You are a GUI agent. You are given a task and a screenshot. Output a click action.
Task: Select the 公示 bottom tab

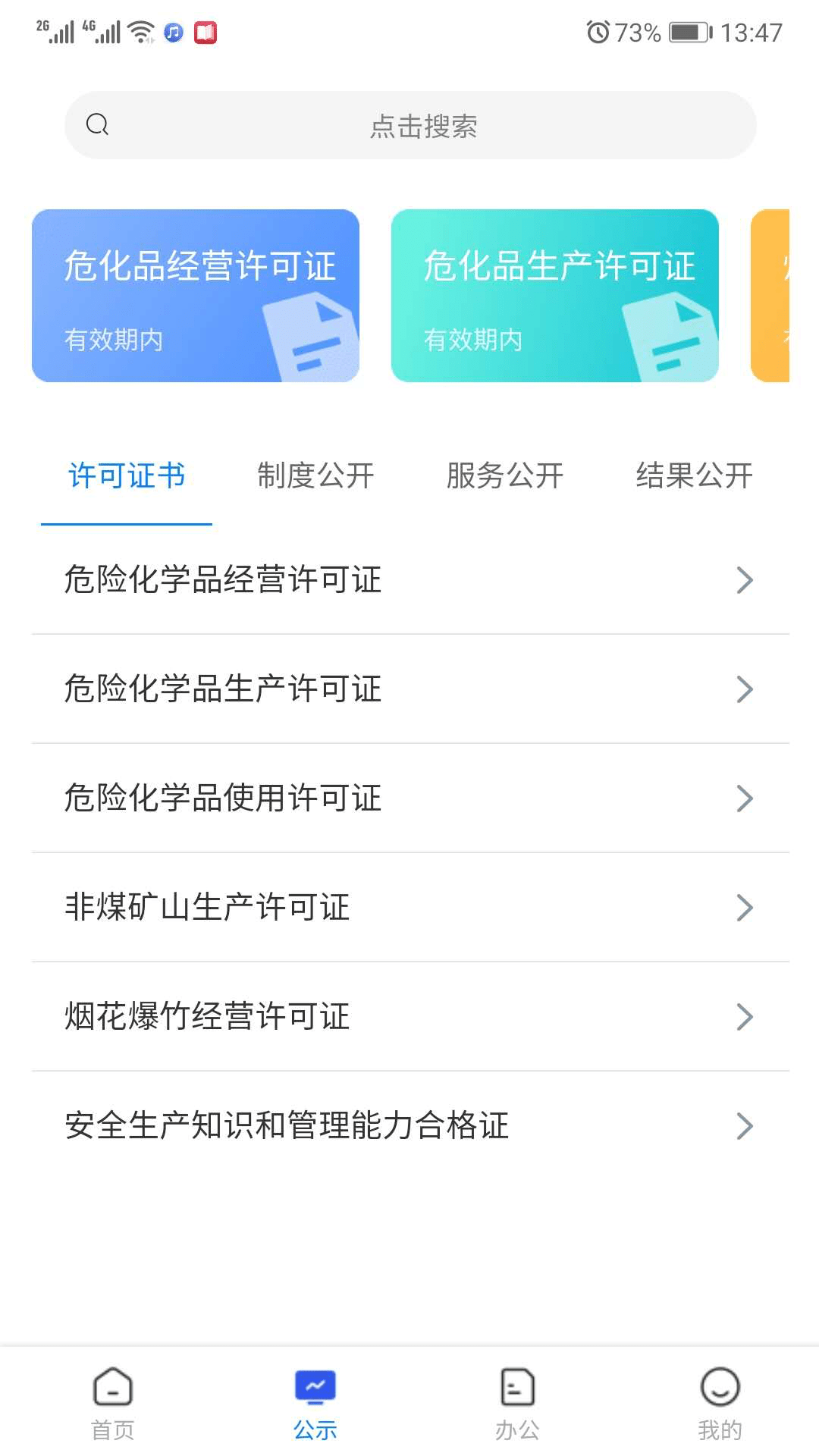pos(315,1403)
